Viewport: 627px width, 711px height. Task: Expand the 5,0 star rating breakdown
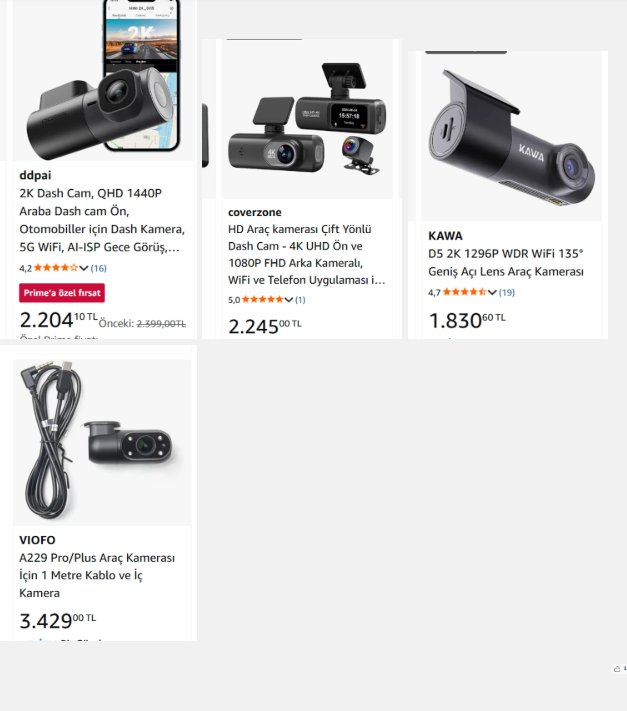(x=289, y=300)
